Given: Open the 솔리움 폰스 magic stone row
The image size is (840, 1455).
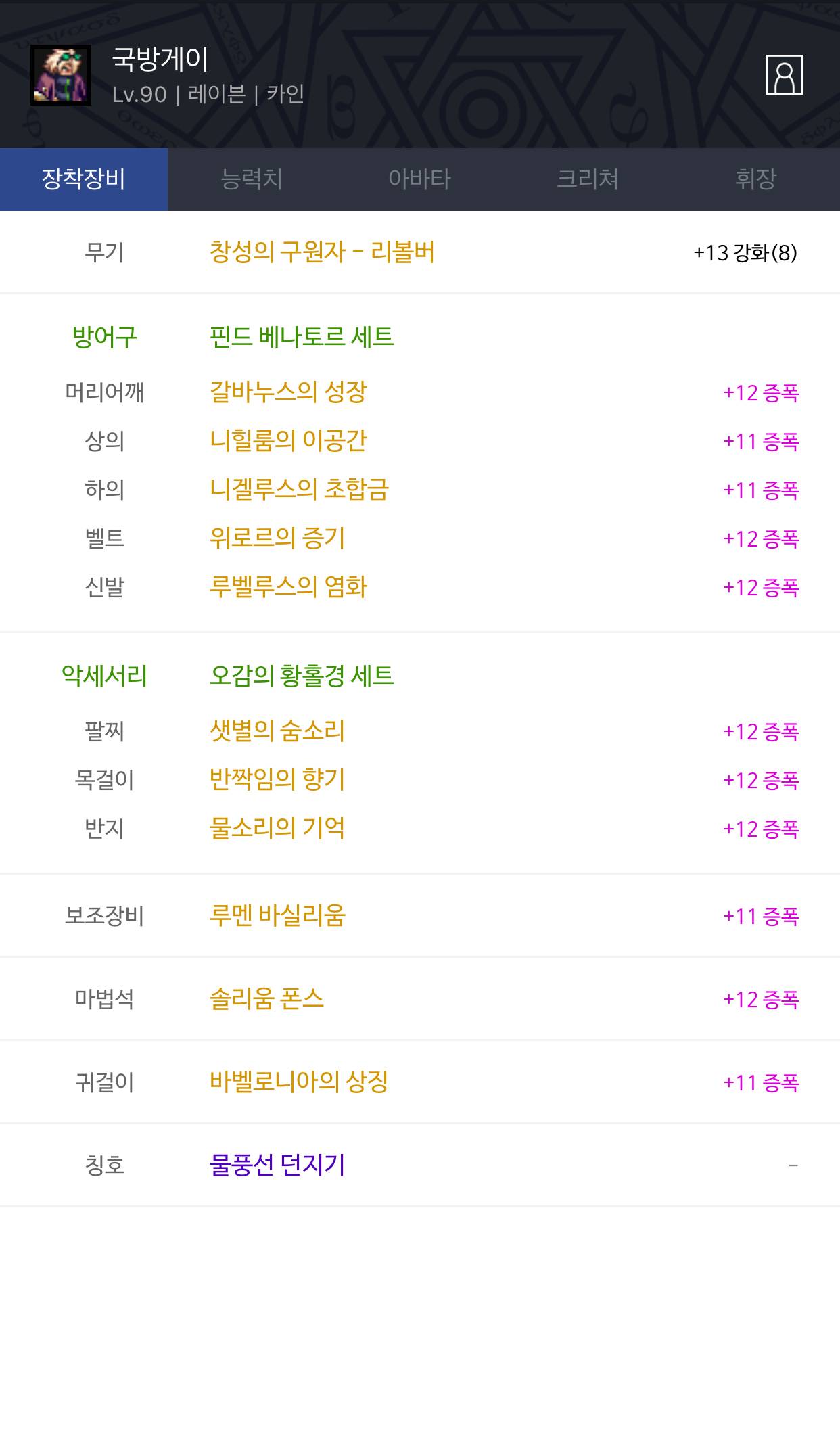Looking at the screenshot, I should click(x=266, y=999).
